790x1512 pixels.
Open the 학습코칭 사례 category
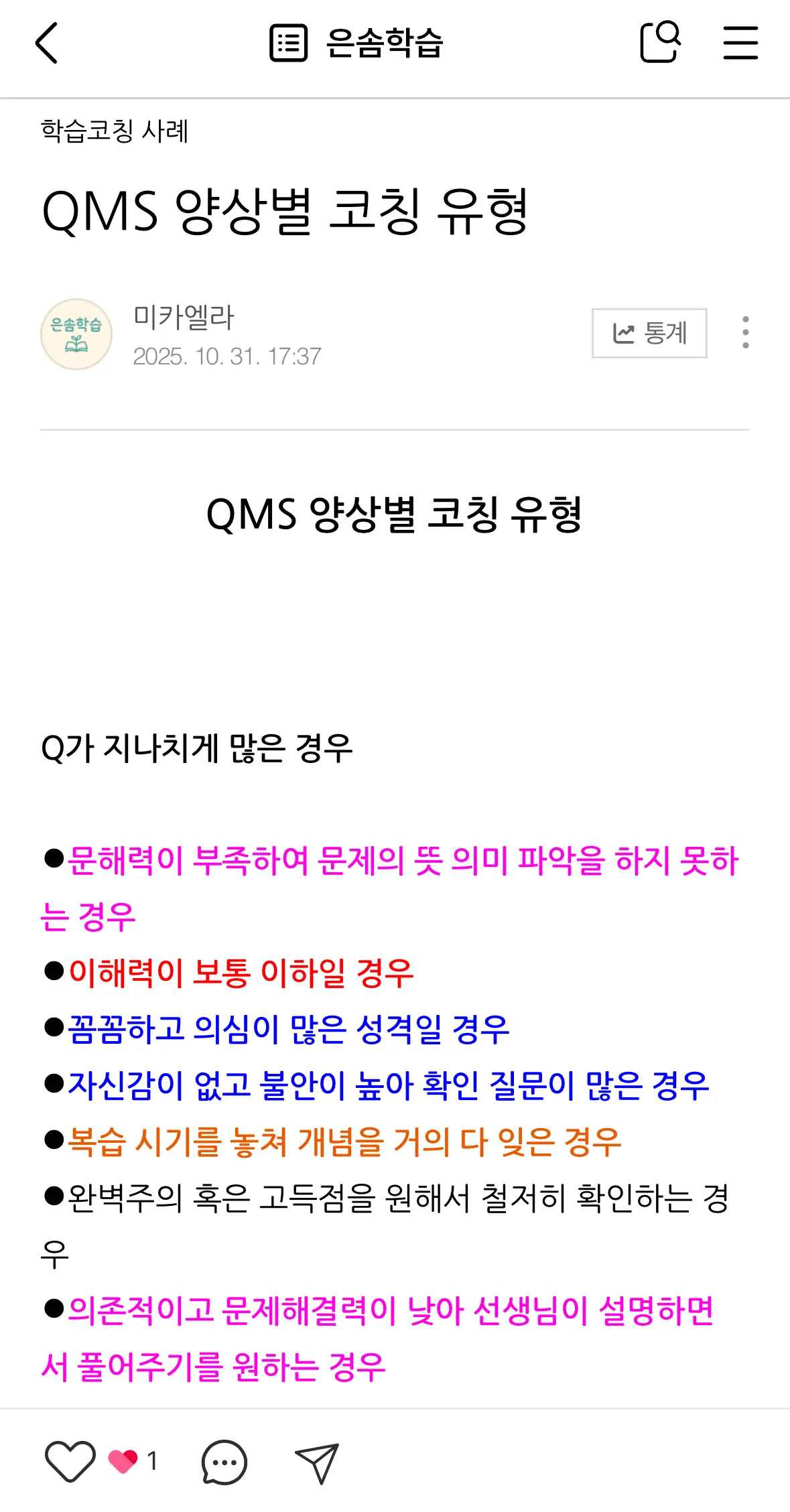tap(114, 131)
